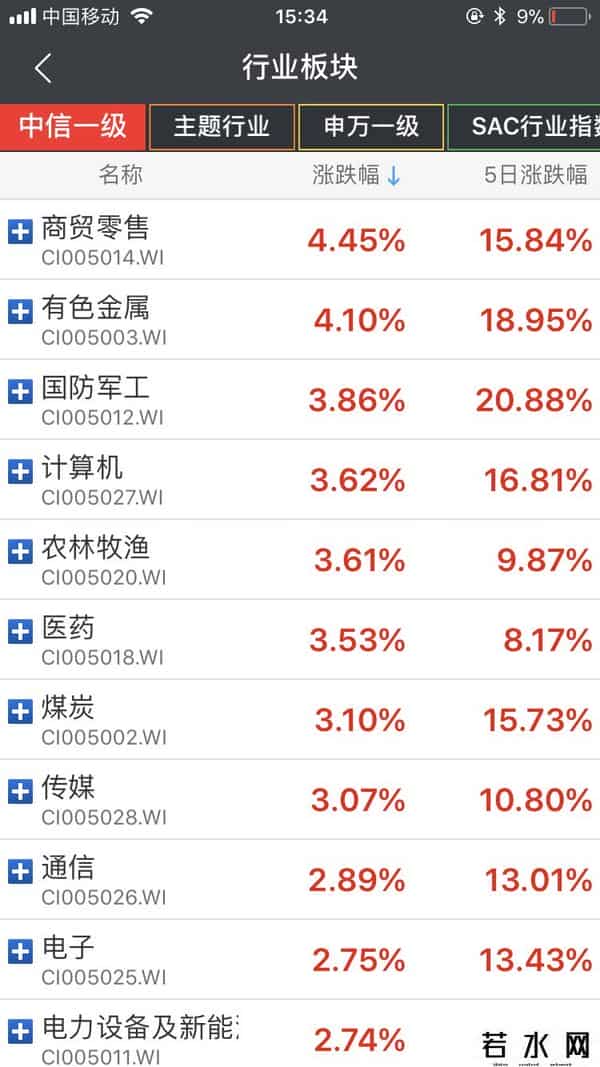The height and width of the screenshot is (1067, 600).
Task: Expand the plus icon beside 有色金属
Action: (20, 312)
